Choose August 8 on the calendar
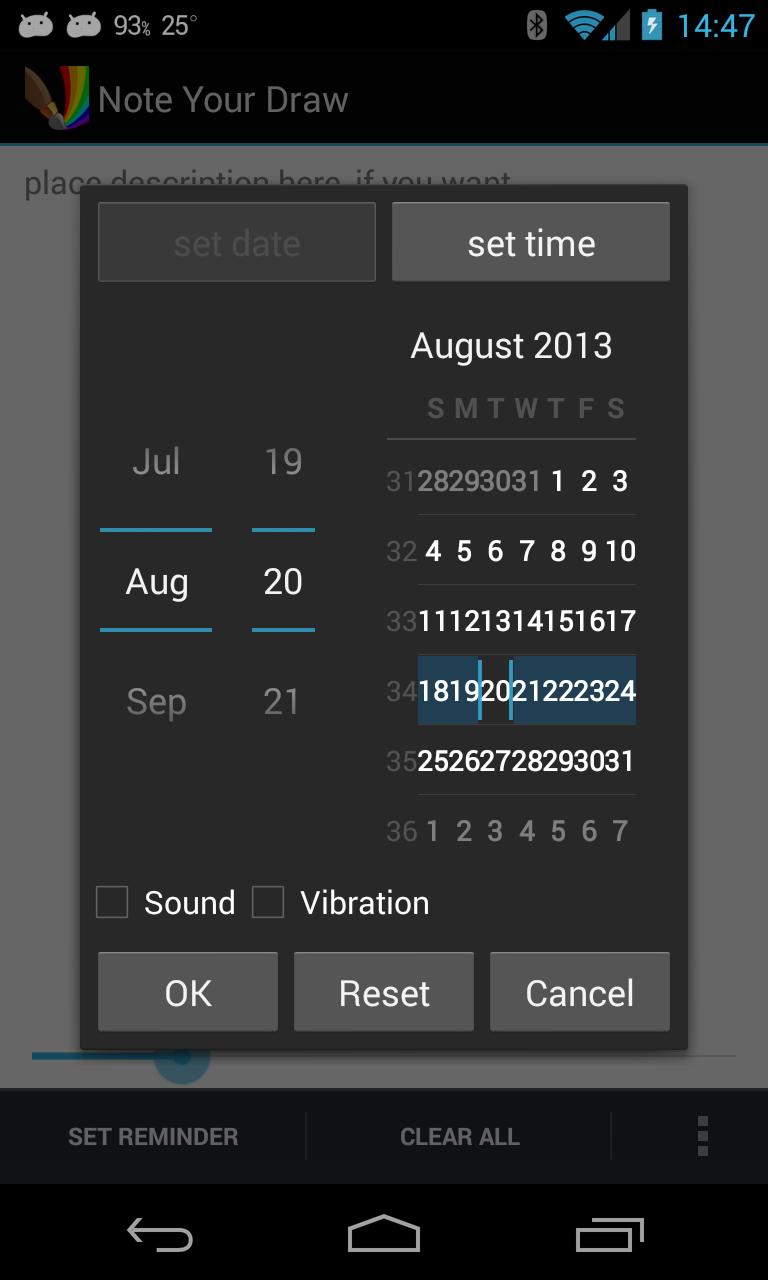The height and width of the screenshot is (1280, 768). (558, 551)
